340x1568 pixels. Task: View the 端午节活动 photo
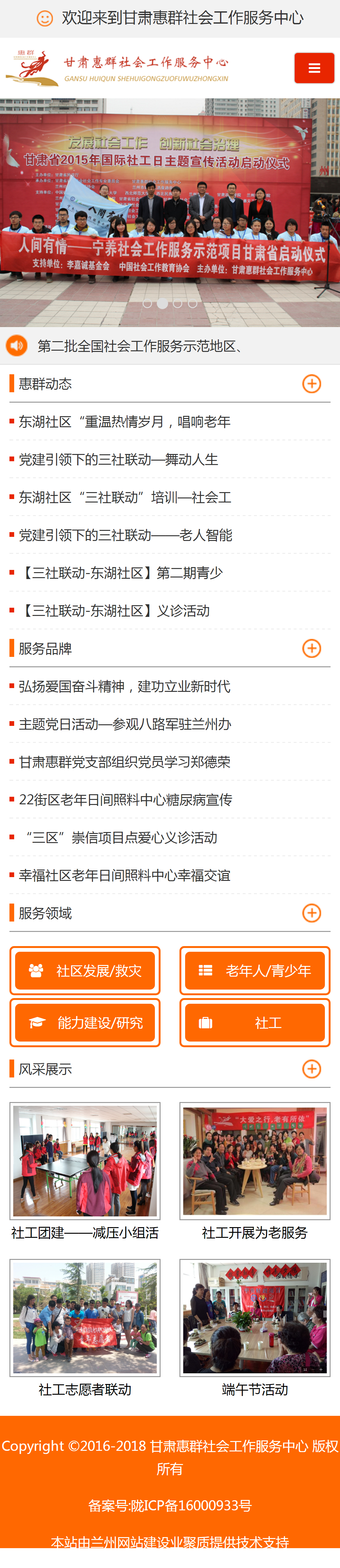coord(255,1318)
